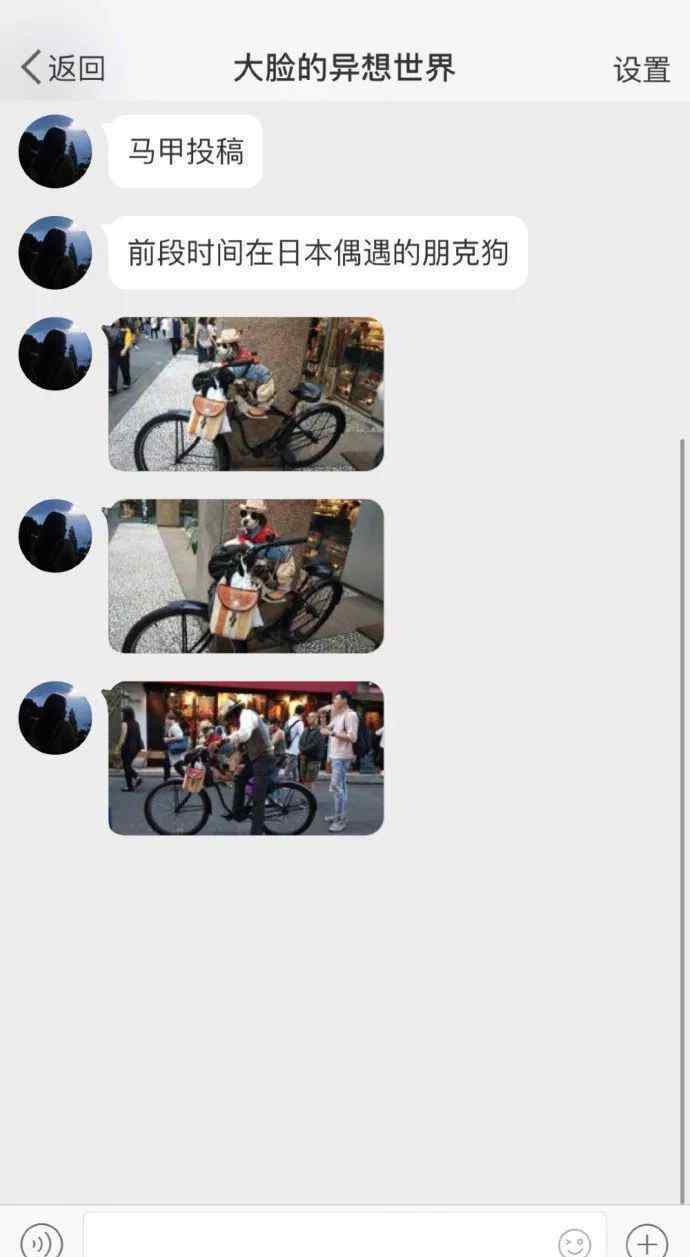Focus the message text field
The width and height of the screenshot is (690, 1257).
344,1235
